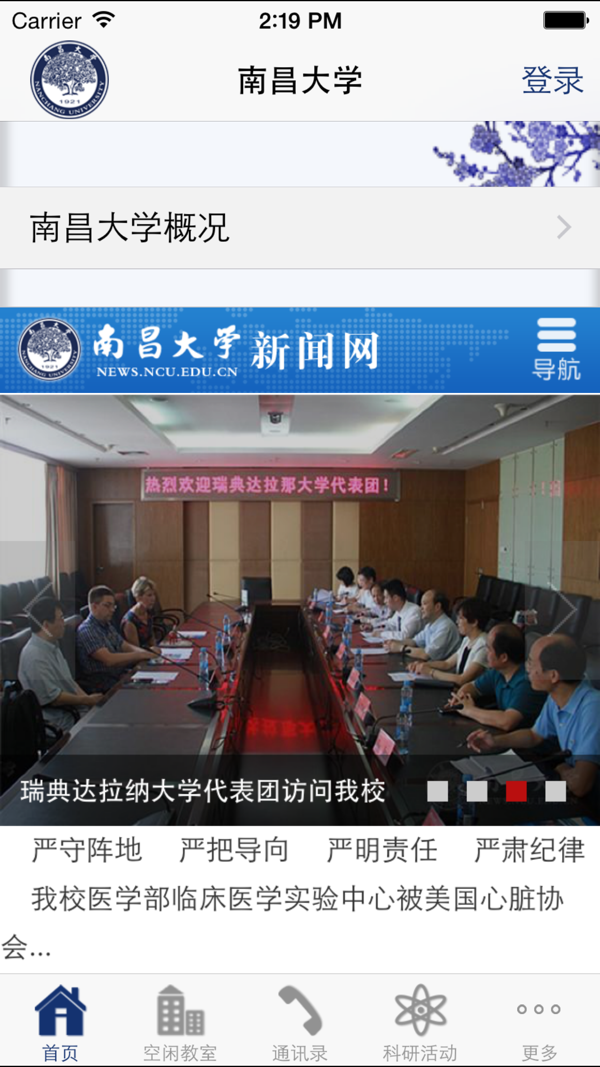
Task: Switch to the 首页 tab
Action: point(60,1022)
